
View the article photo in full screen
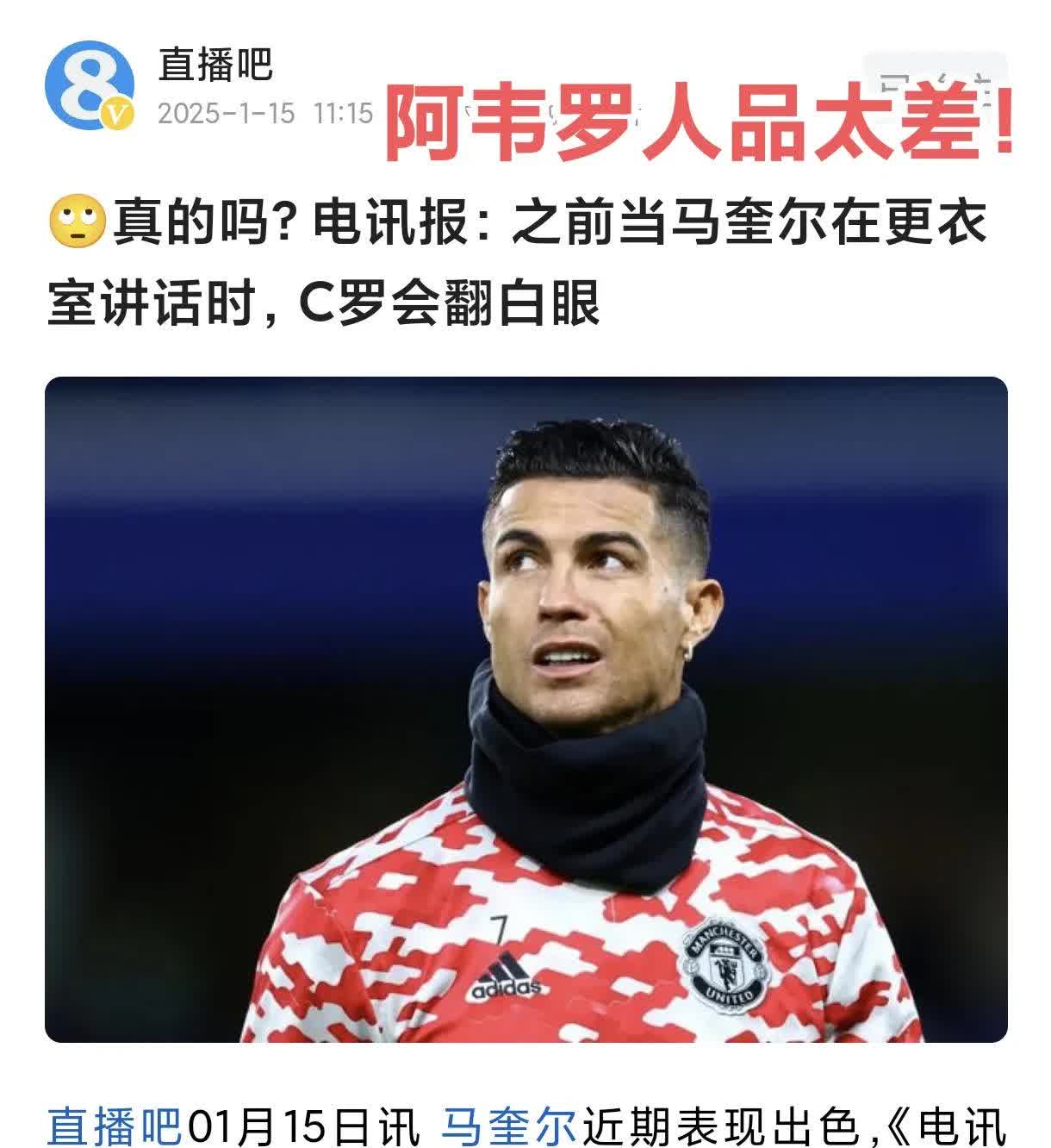click(x=525, y=708)
